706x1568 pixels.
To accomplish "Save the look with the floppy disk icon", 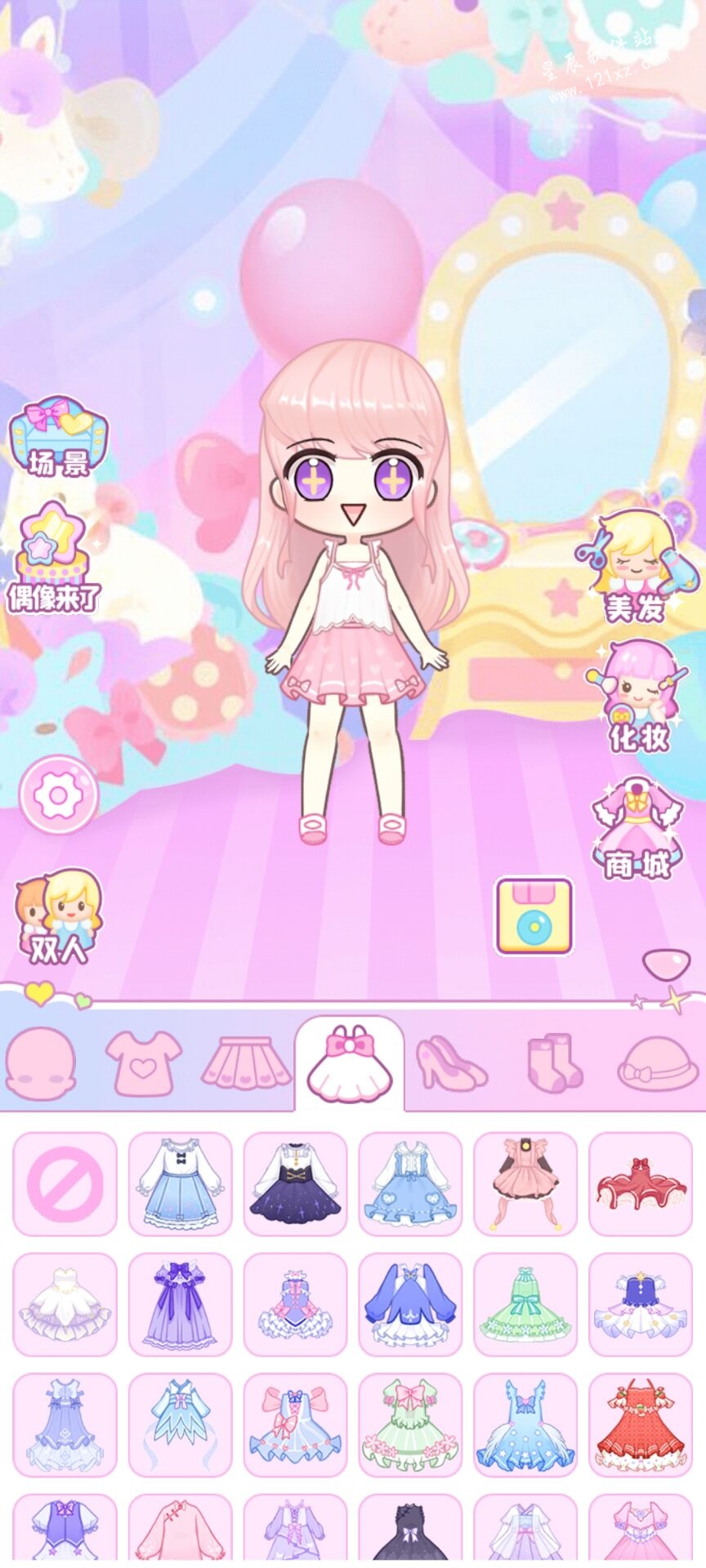I will click(x=534, y=916).
